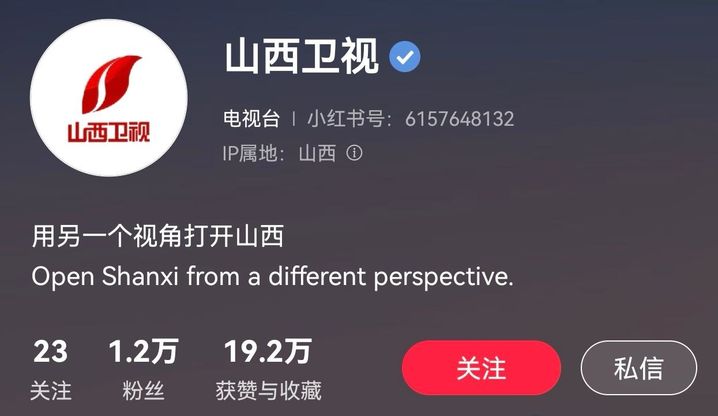This screenshot has width=718, height=416.
Task: Open the 1.2万 粉丝 followers list
Action: click(143, 368)
